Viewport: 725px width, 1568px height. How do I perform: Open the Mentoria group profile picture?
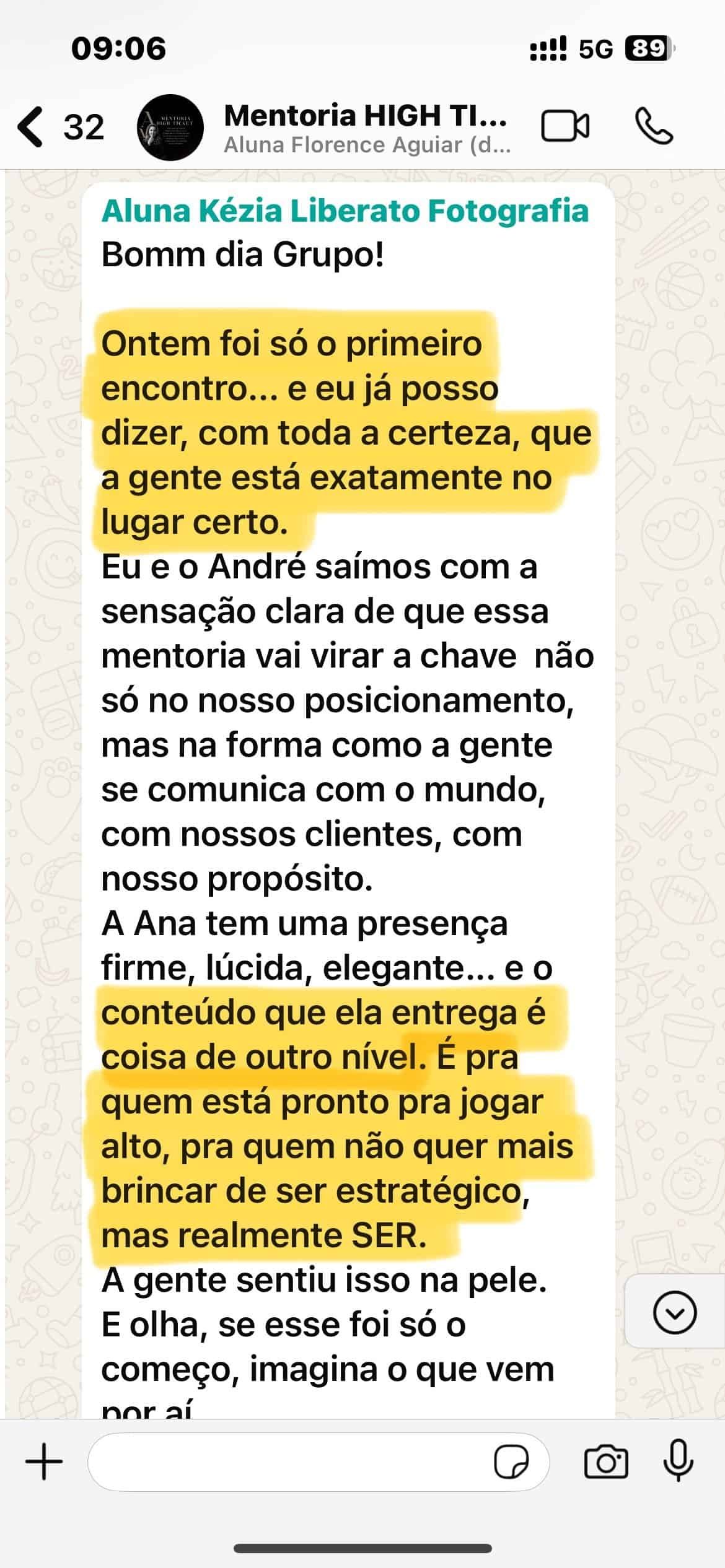click(x=170, y=128)
